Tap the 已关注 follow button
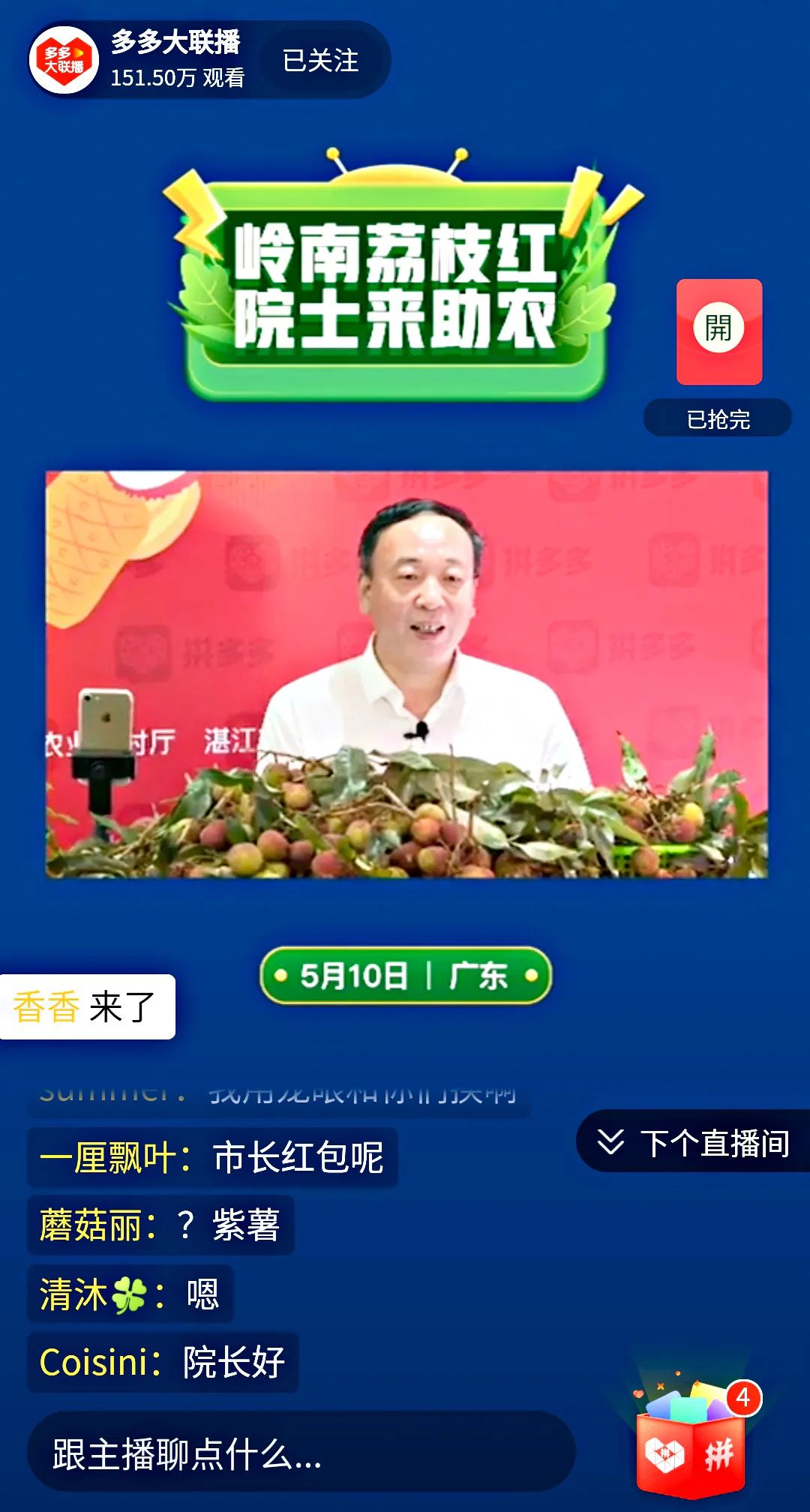 [x=321, y=61]
